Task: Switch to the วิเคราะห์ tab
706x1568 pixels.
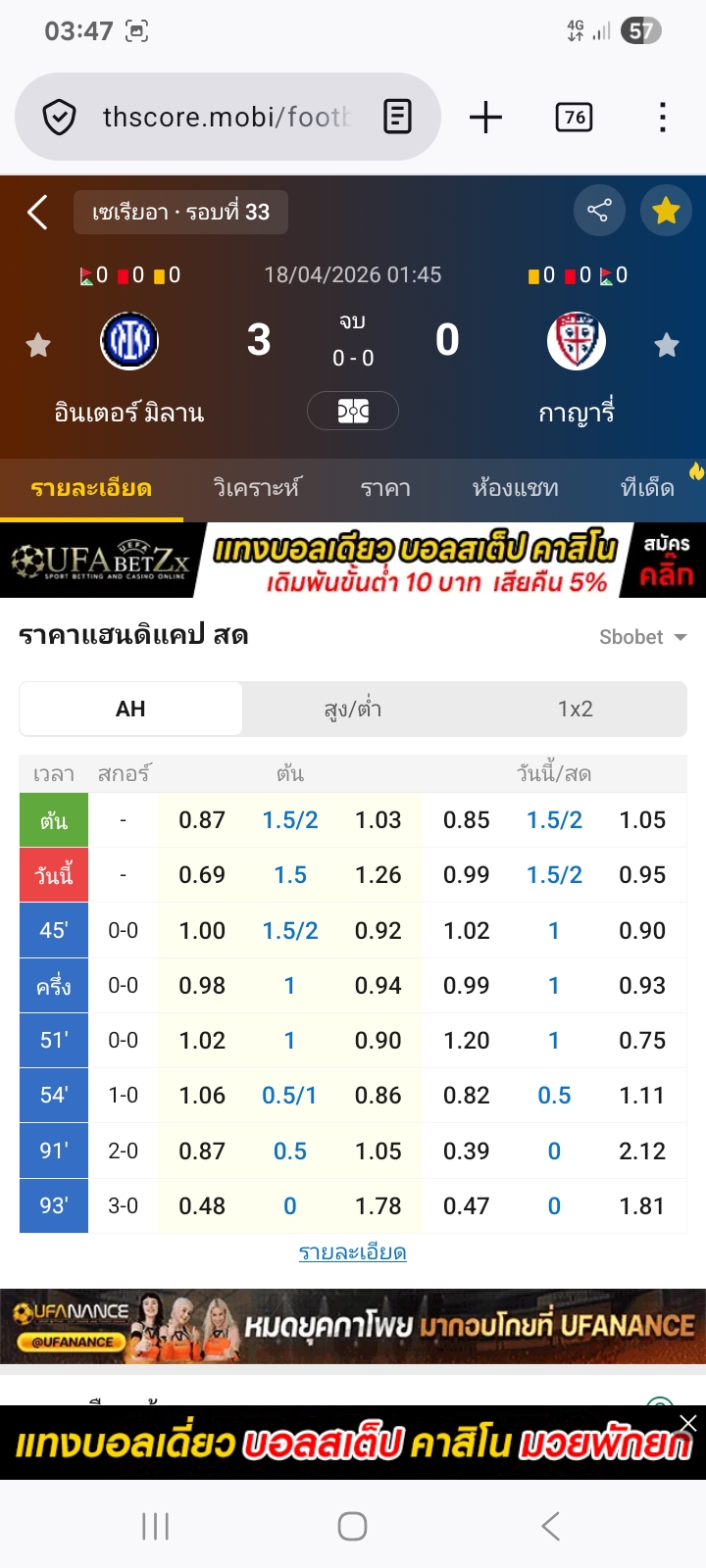Action: (x=257, y=488)
